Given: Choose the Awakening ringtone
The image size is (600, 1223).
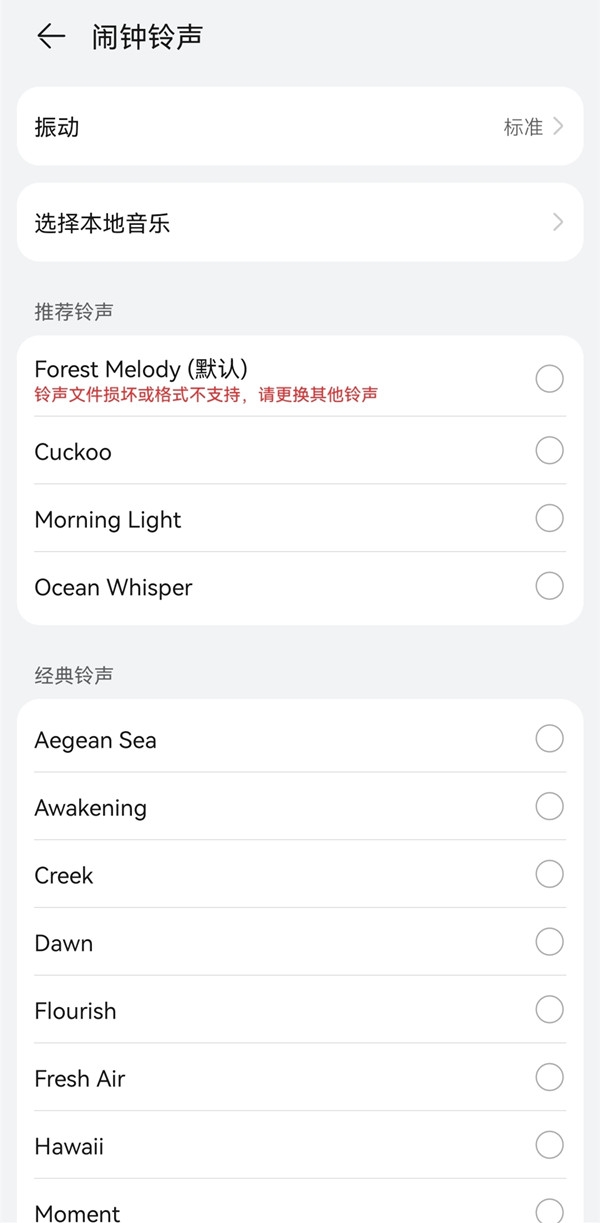Looking at the screenshot, I should pyautogui.click(x=549, y=807).
